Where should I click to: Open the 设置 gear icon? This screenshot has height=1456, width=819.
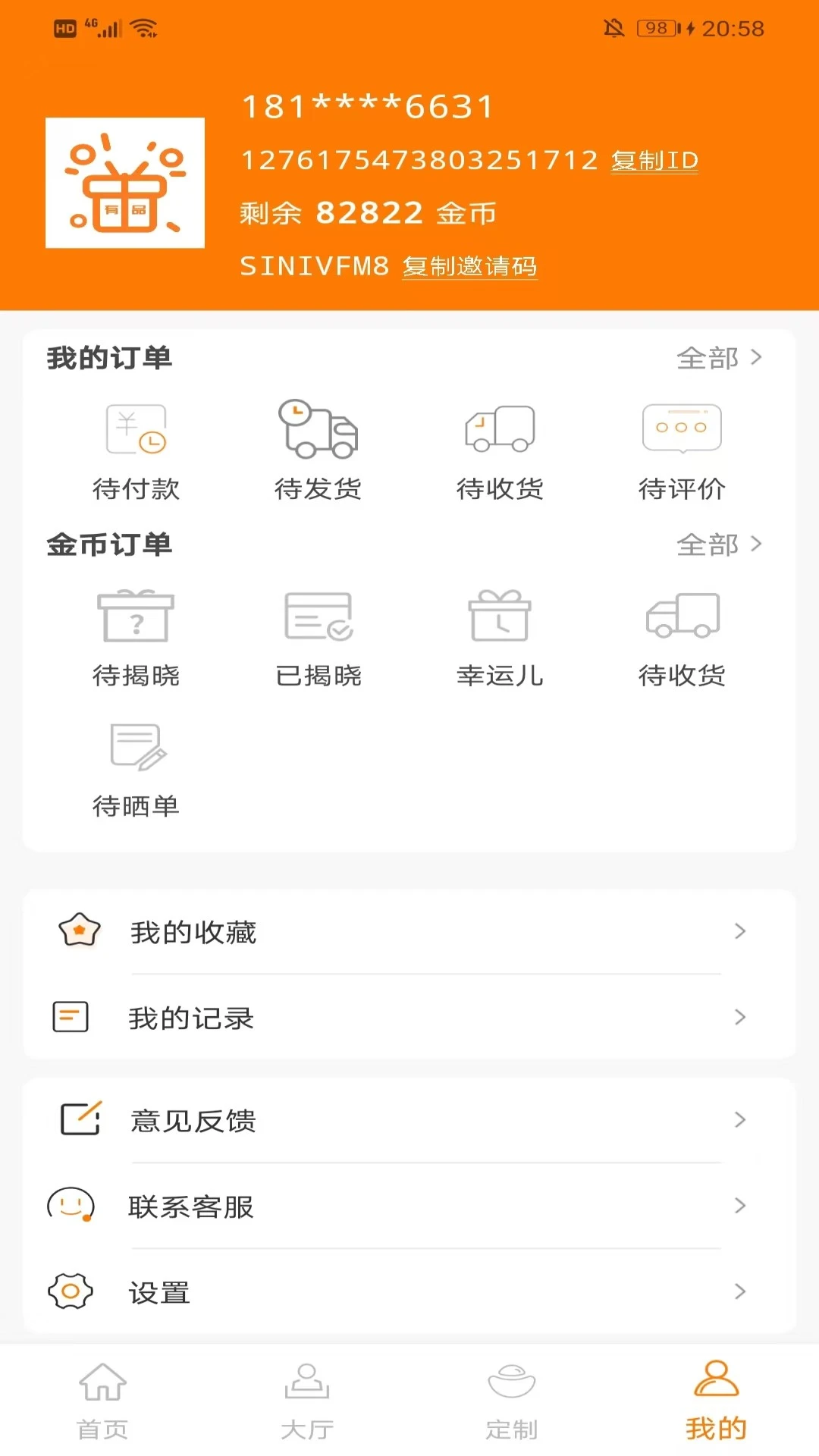coord(71,1291)
